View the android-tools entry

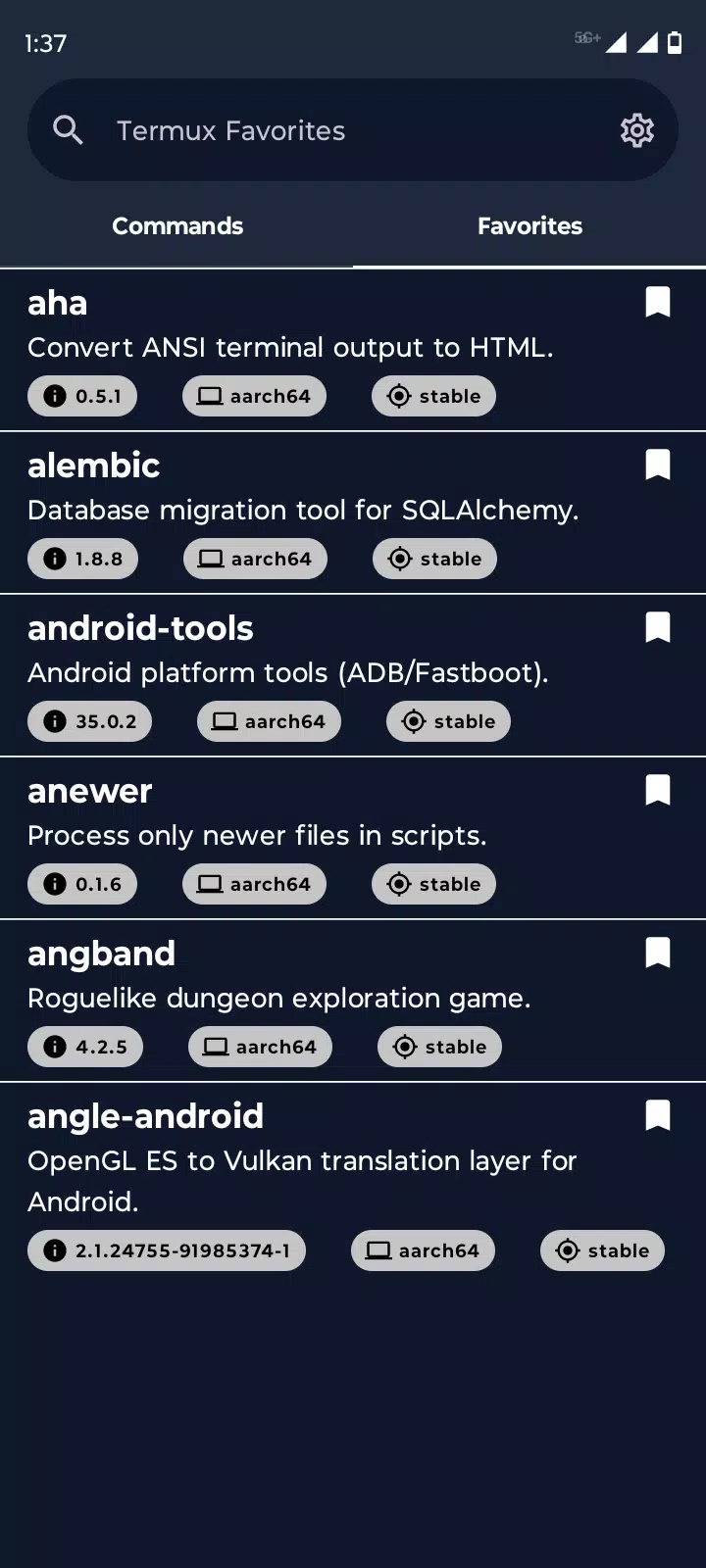tap(353, 675)
